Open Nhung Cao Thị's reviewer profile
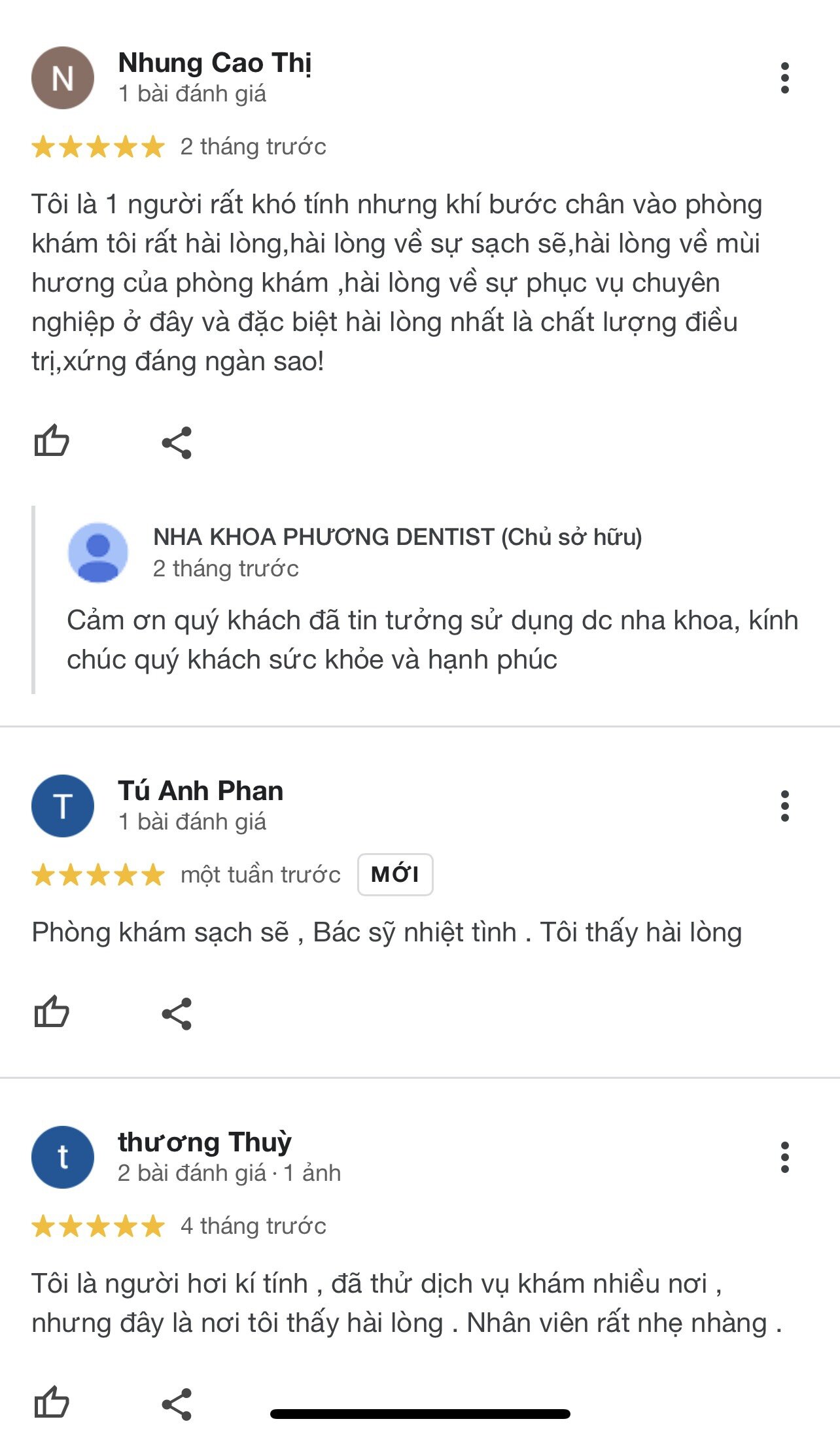Viewport: 840px width, 1434px height. point(215,63)
